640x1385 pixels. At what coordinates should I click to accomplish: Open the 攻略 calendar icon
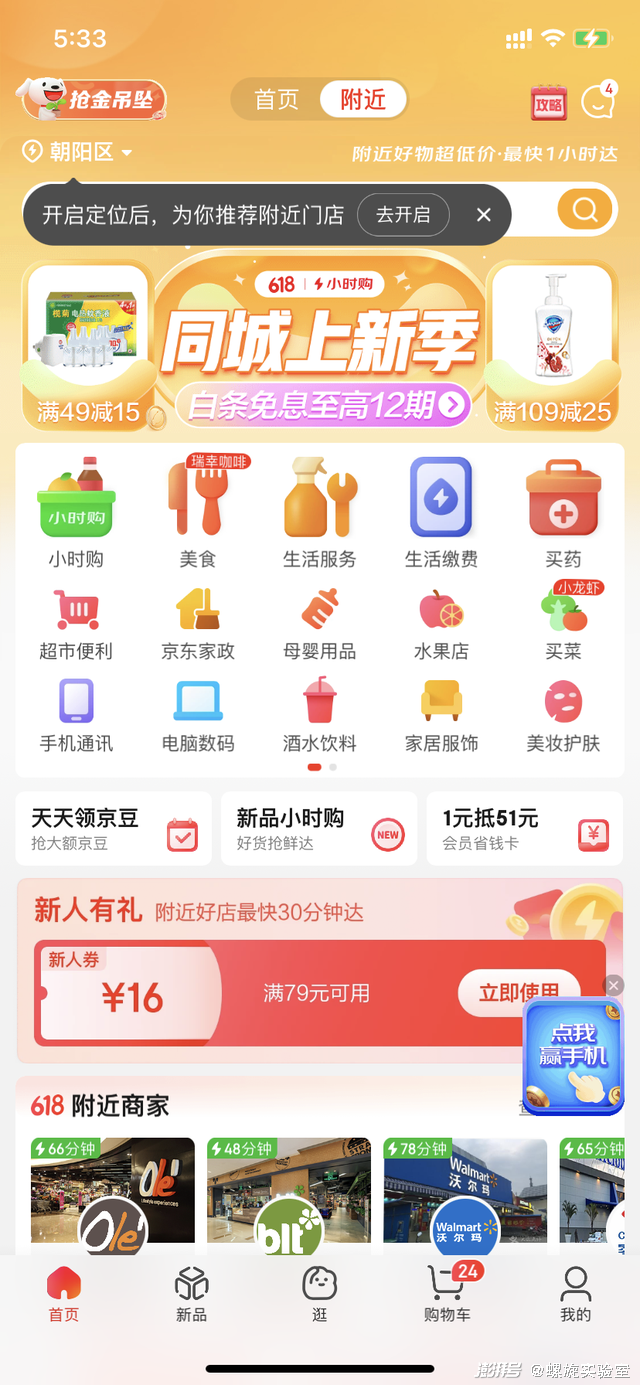(548, 103)
